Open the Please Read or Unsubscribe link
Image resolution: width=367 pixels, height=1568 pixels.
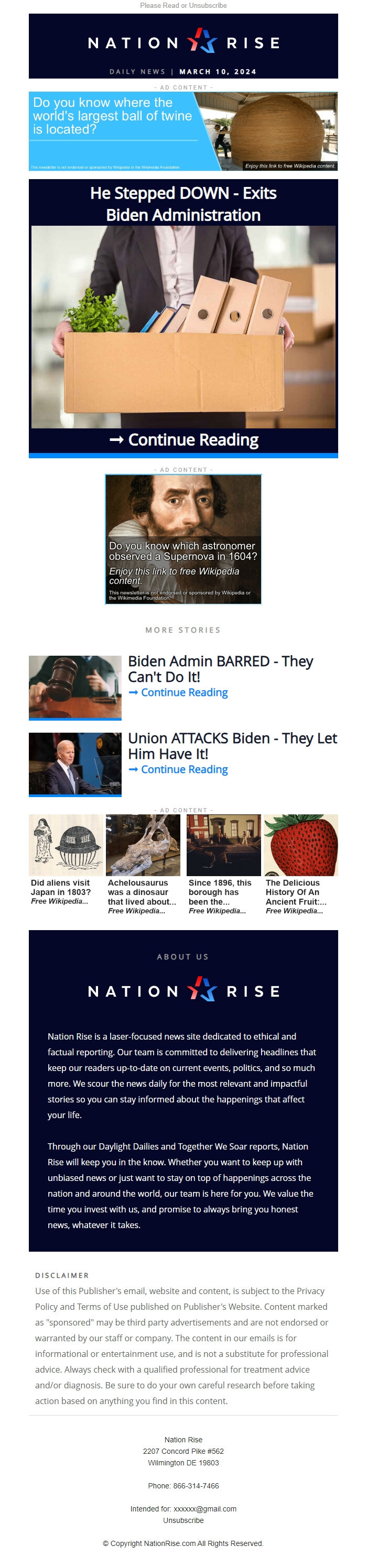pyautogui.click(x=183, y=5)
